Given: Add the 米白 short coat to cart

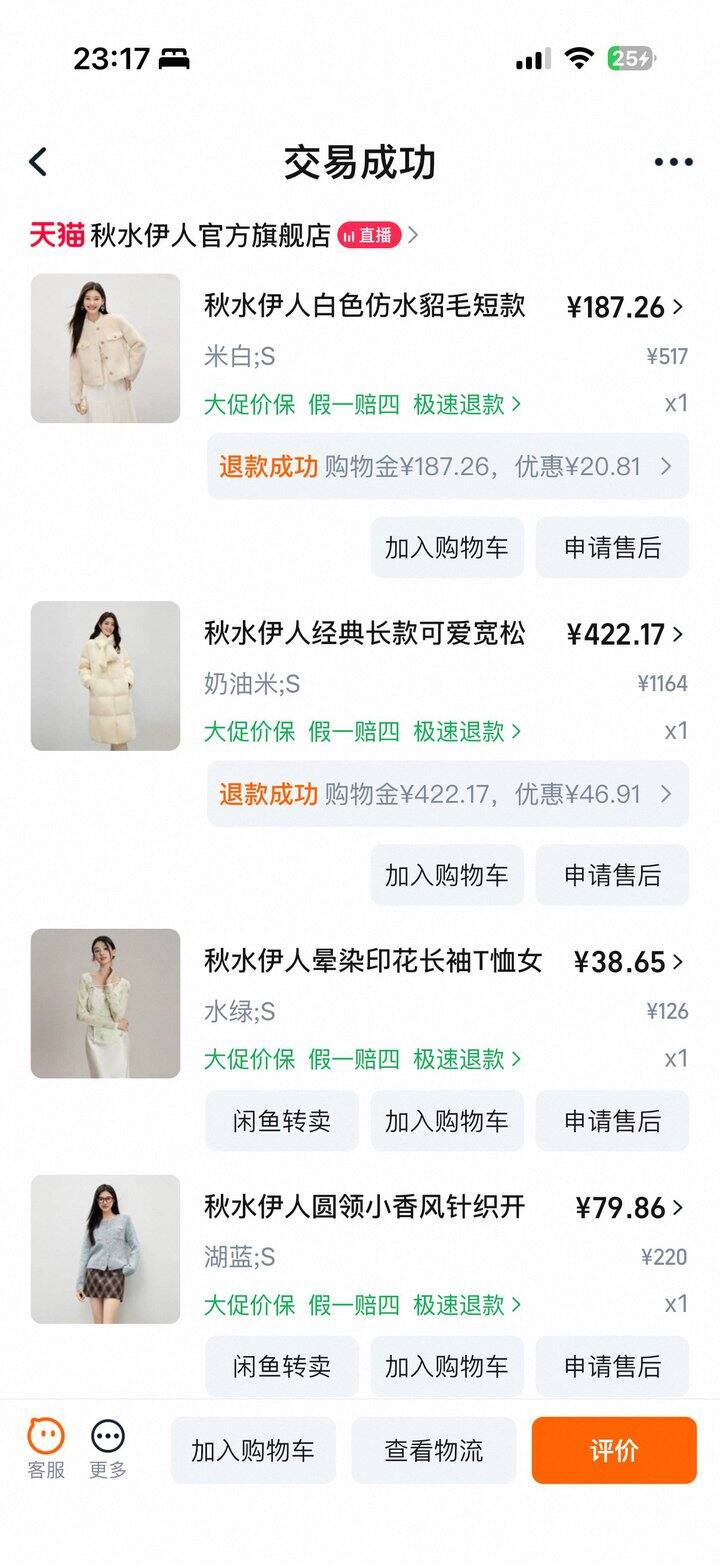Looking at the screenshot, I should pos(447,547).
